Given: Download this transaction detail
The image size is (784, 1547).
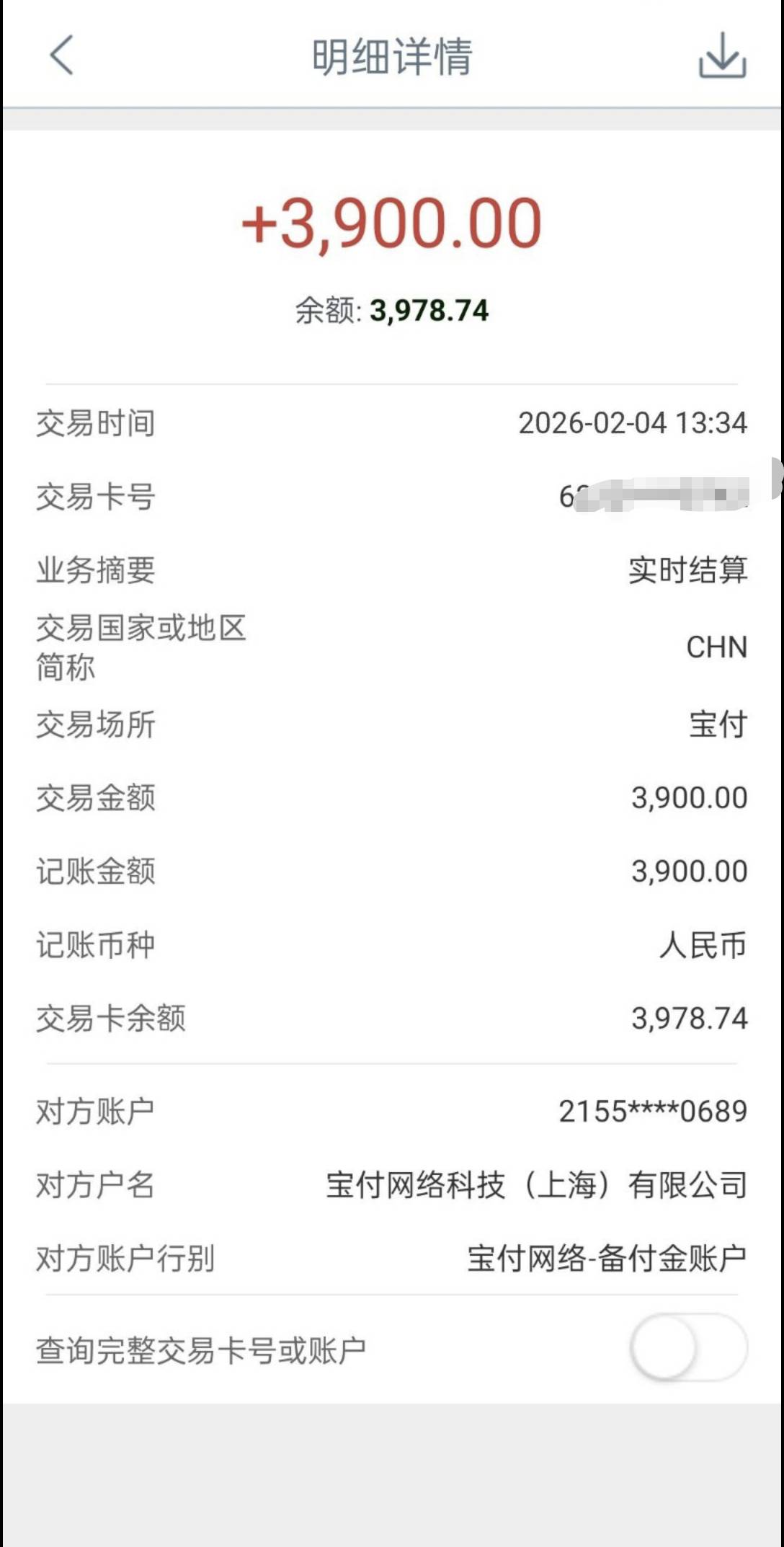Looking at the screenshot, I should tap(722, 55).
